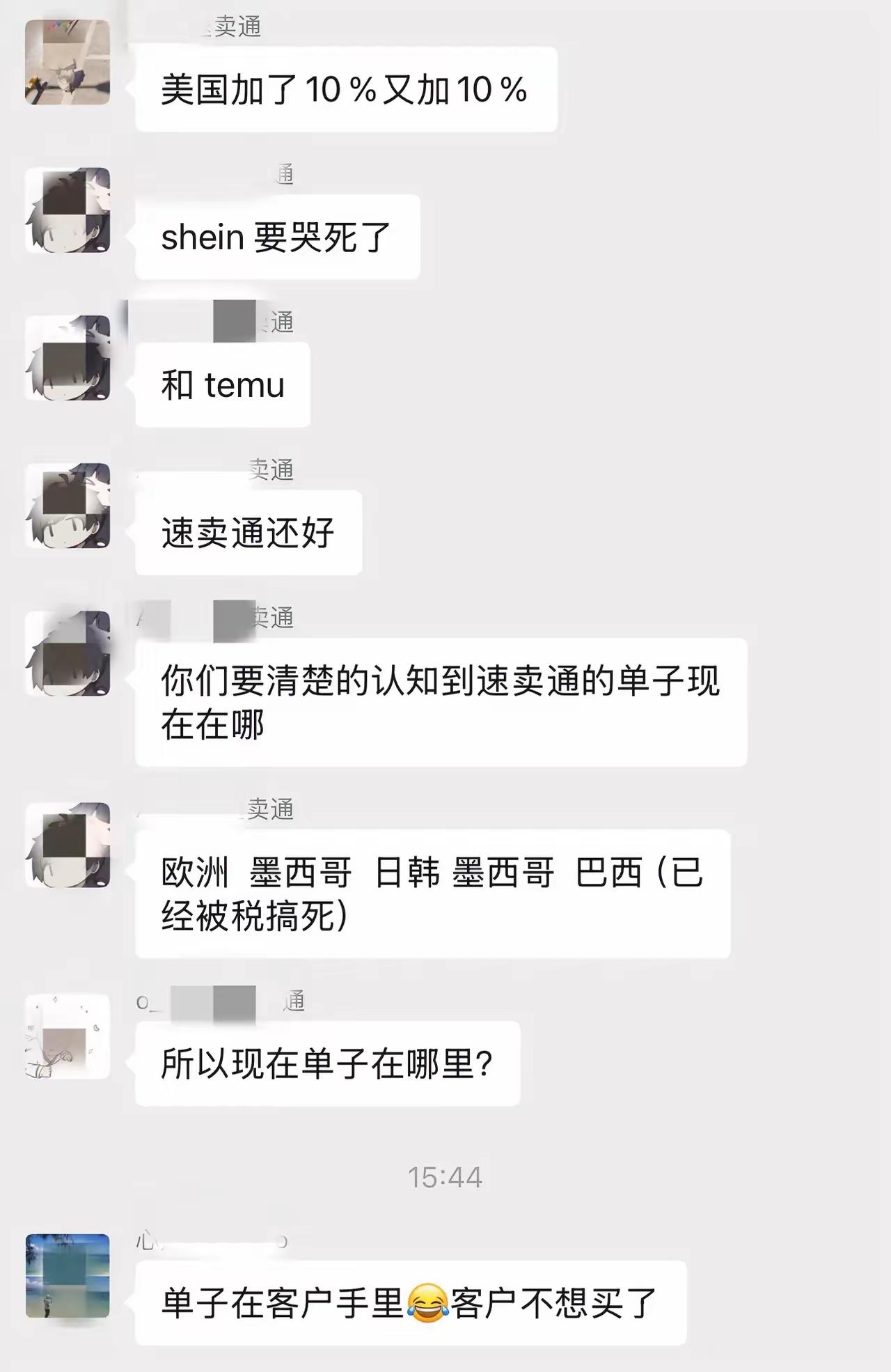Screen dimensions: 891x1372
Task: Open avatar next to '速卖通还好' message
Action: pos(68,506)
